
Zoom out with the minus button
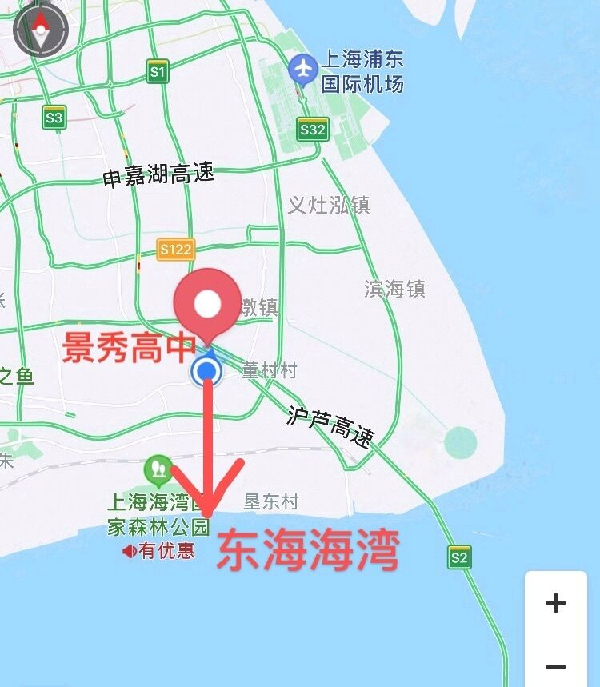(555, 665)
